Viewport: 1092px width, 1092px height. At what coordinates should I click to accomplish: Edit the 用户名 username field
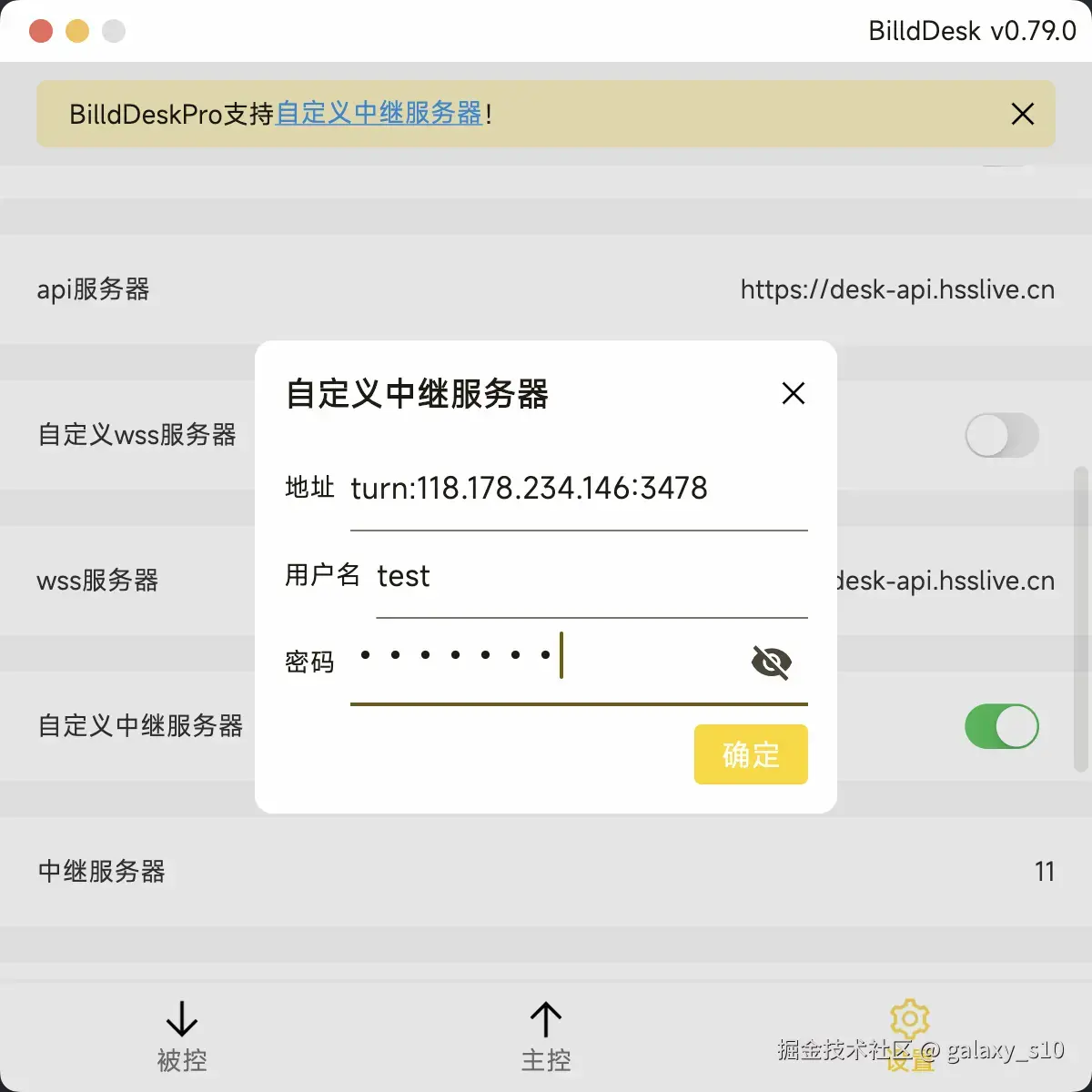click(x=591, y=576)
